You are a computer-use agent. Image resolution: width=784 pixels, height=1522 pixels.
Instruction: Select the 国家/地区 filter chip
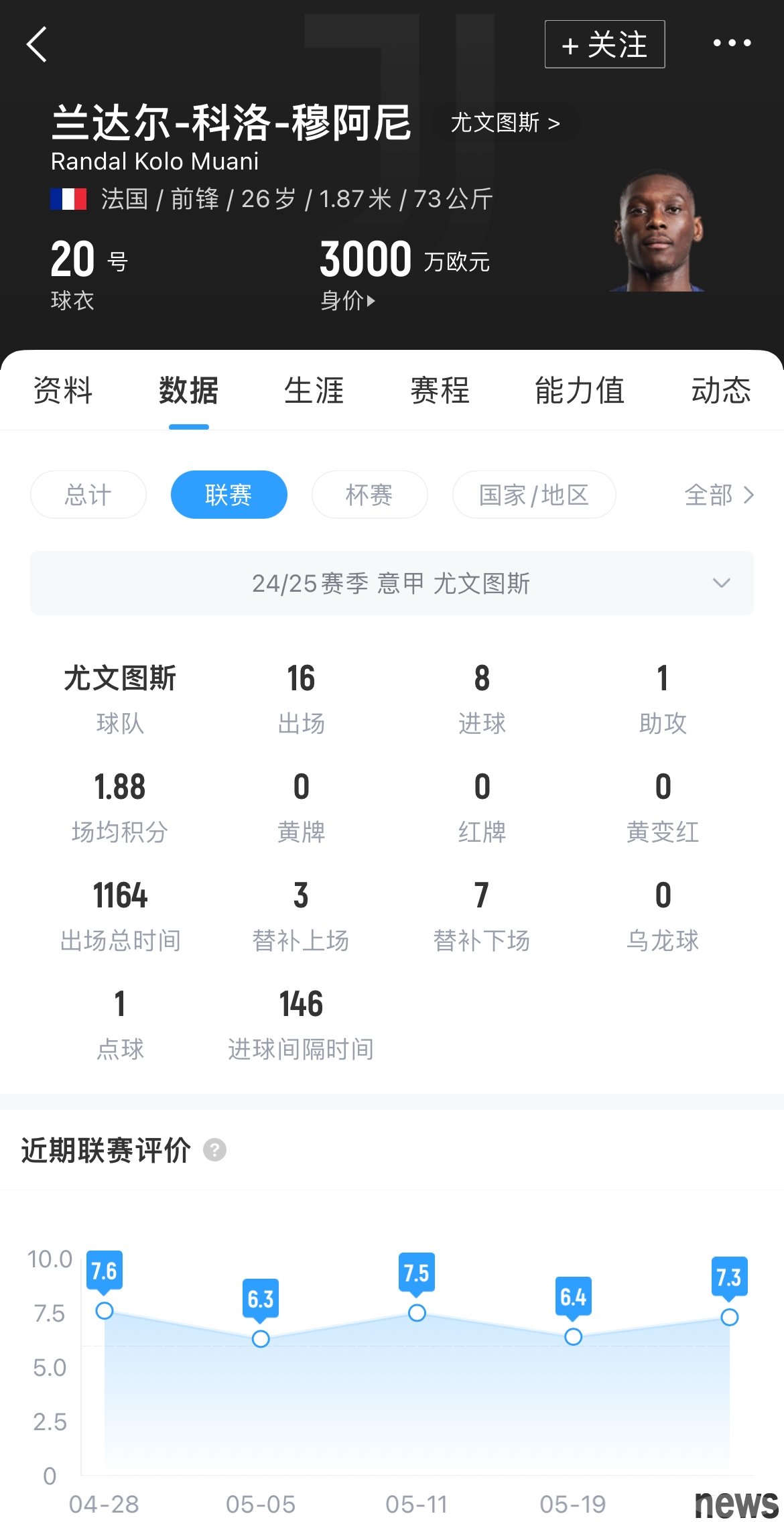(x=534, y=495)
